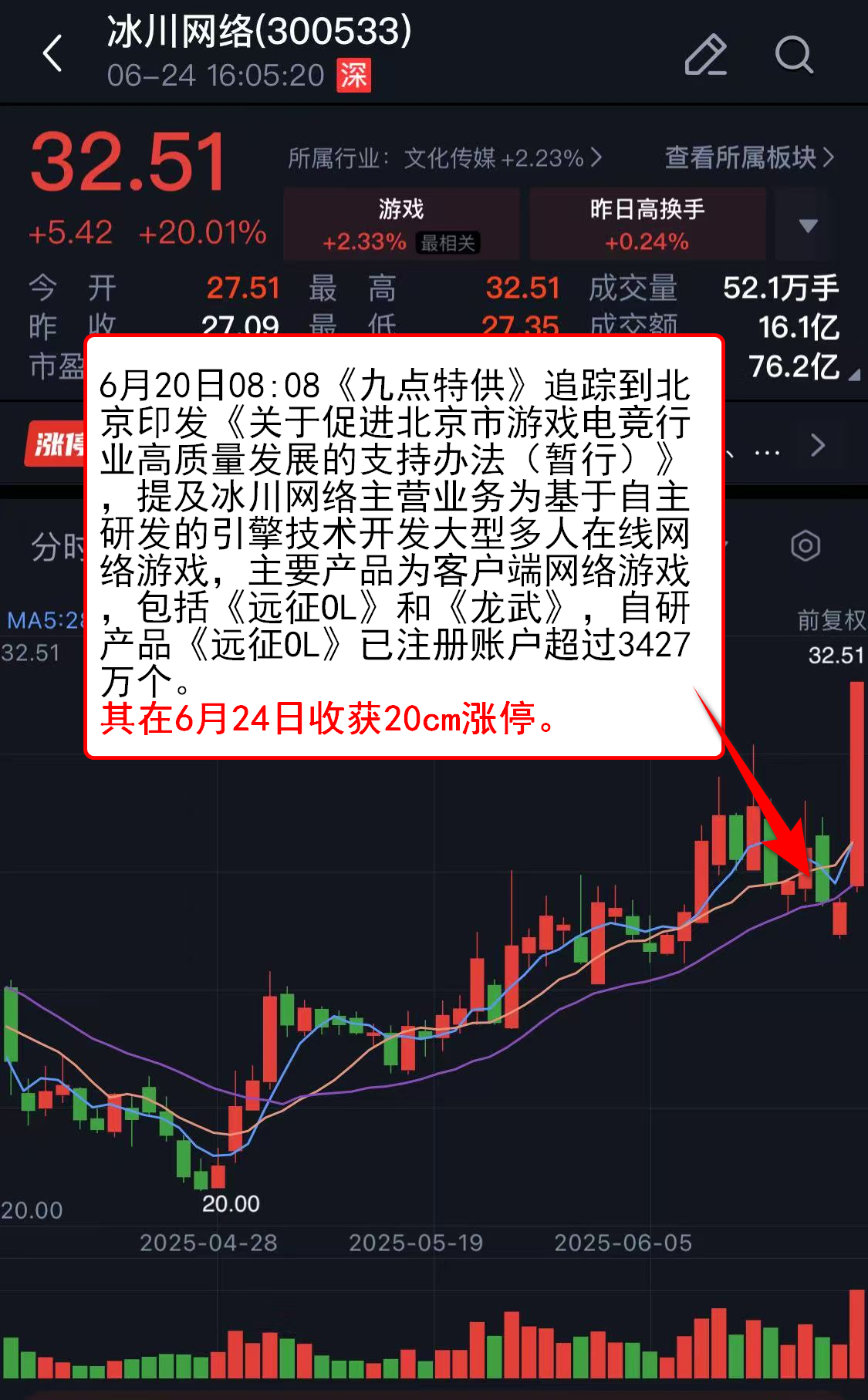Change the 前复权 price adjustment option
The width and height of the screenshot is (868, 1400).
831,619
